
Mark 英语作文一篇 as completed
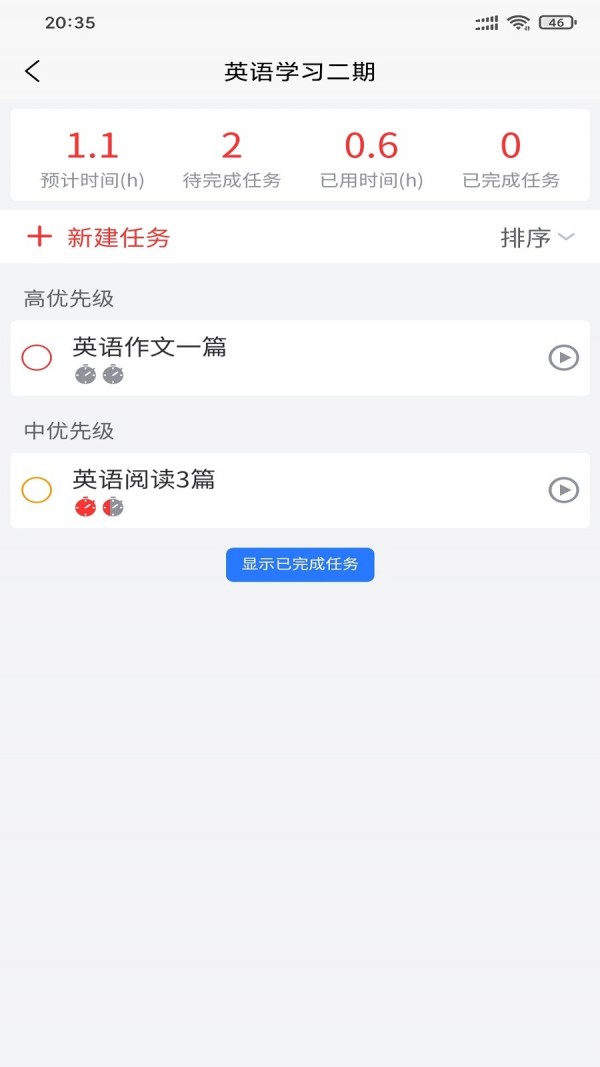(x=37, y=357)
